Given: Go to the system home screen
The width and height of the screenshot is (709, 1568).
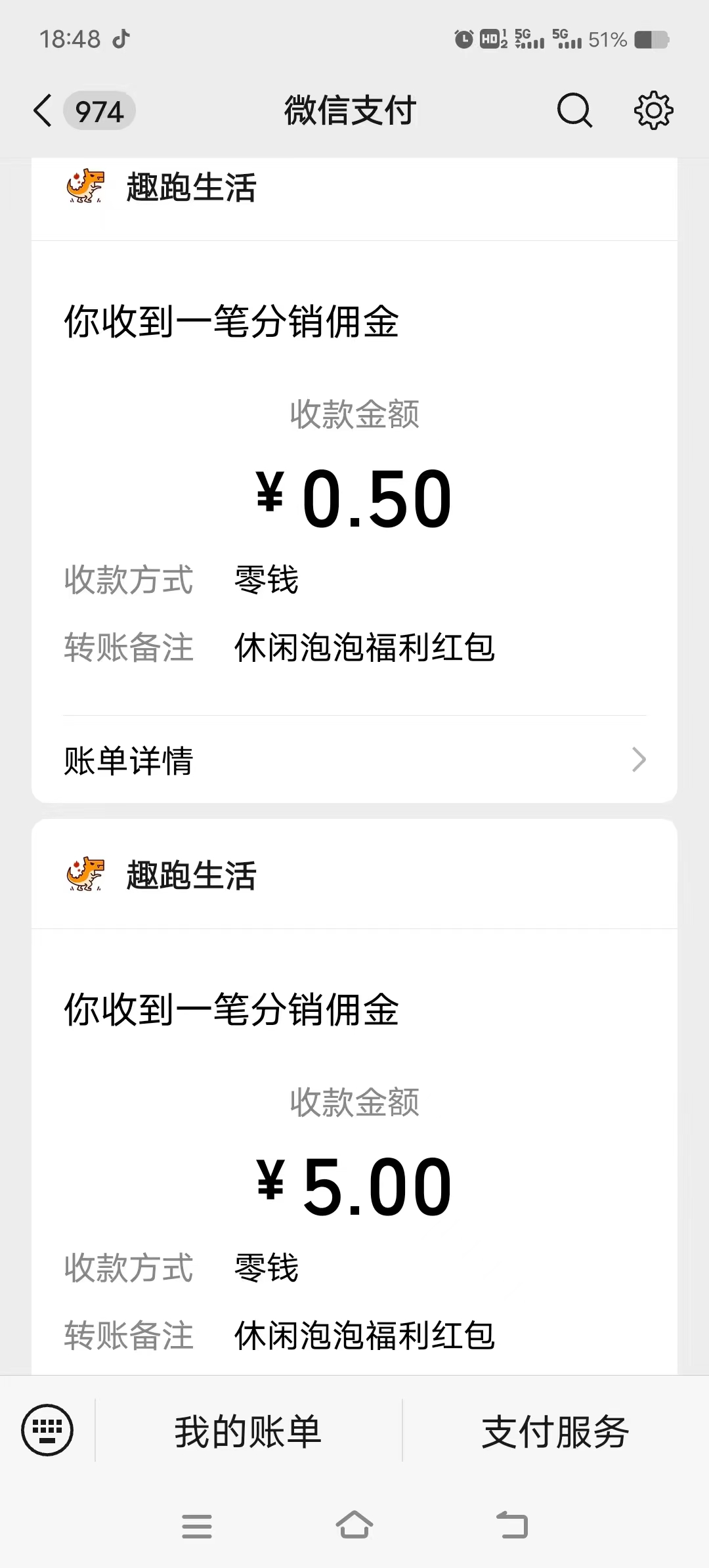Looking at the screenshot, I should [x=354, y=1525].
